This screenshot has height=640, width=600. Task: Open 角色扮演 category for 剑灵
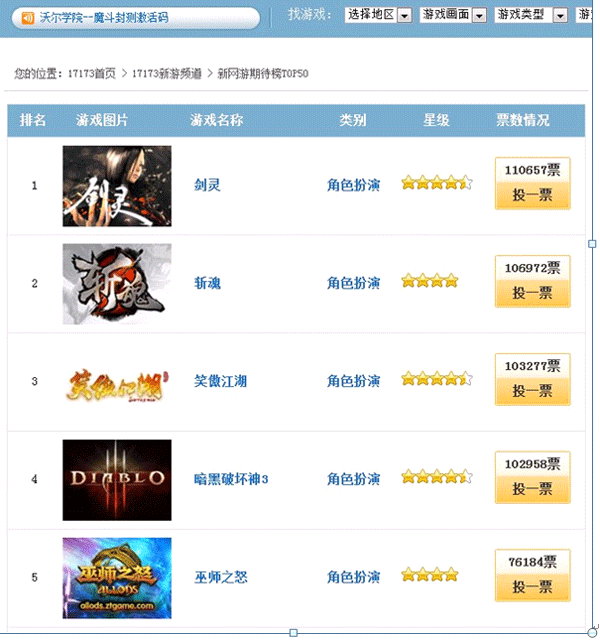[353, 185]
